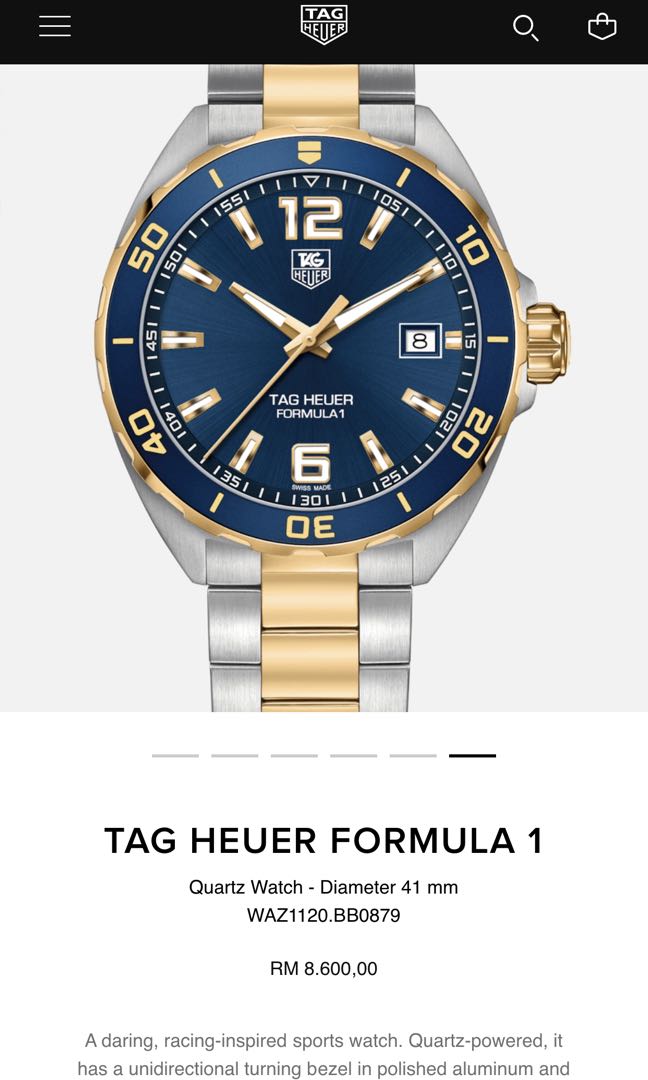Select the third image indicator dash
Screen dimensions: 648x1080
pos(294,756)
